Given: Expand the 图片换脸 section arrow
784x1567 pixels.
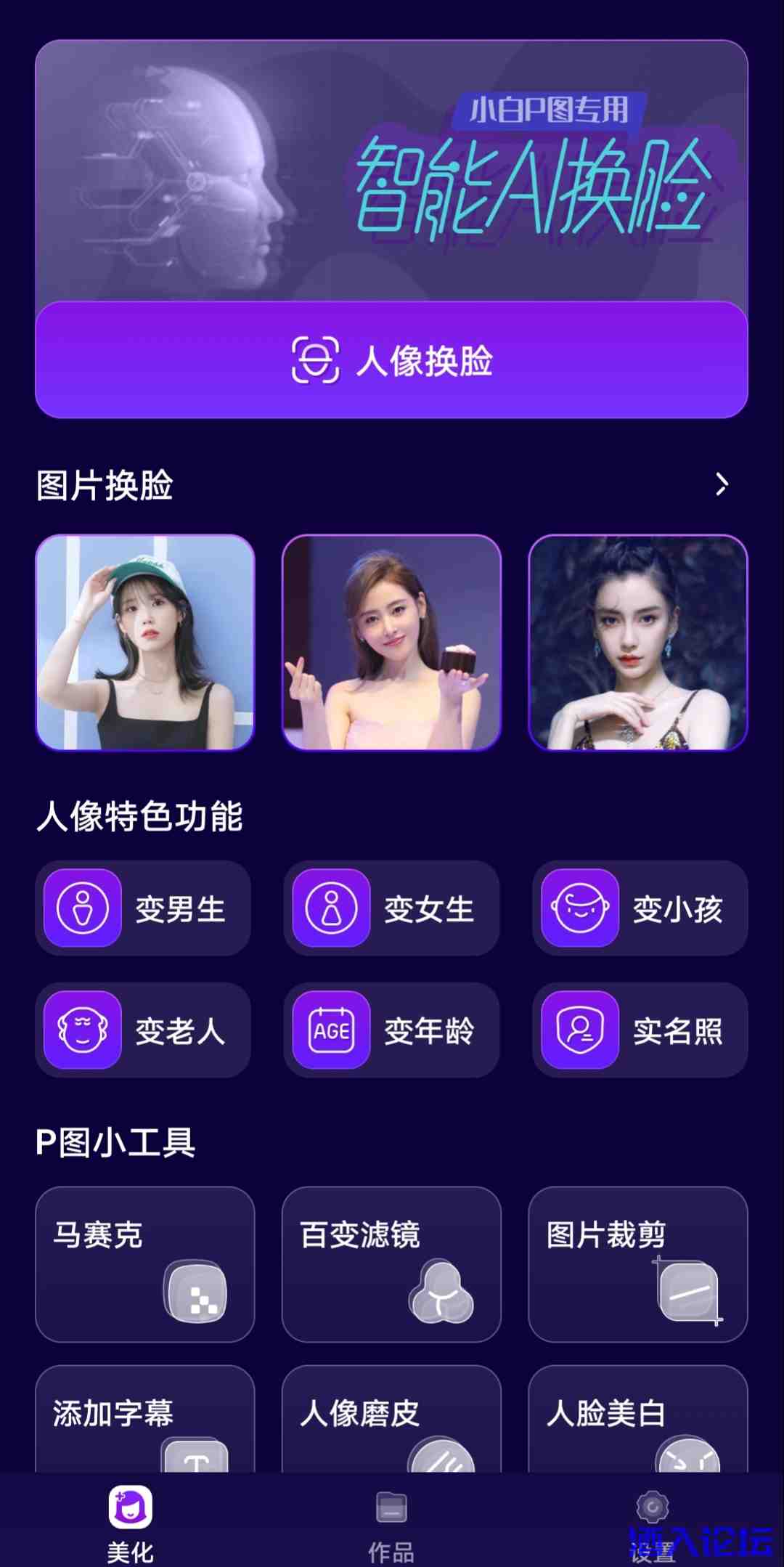Looking at the screenshot, I should click(721, 484).
